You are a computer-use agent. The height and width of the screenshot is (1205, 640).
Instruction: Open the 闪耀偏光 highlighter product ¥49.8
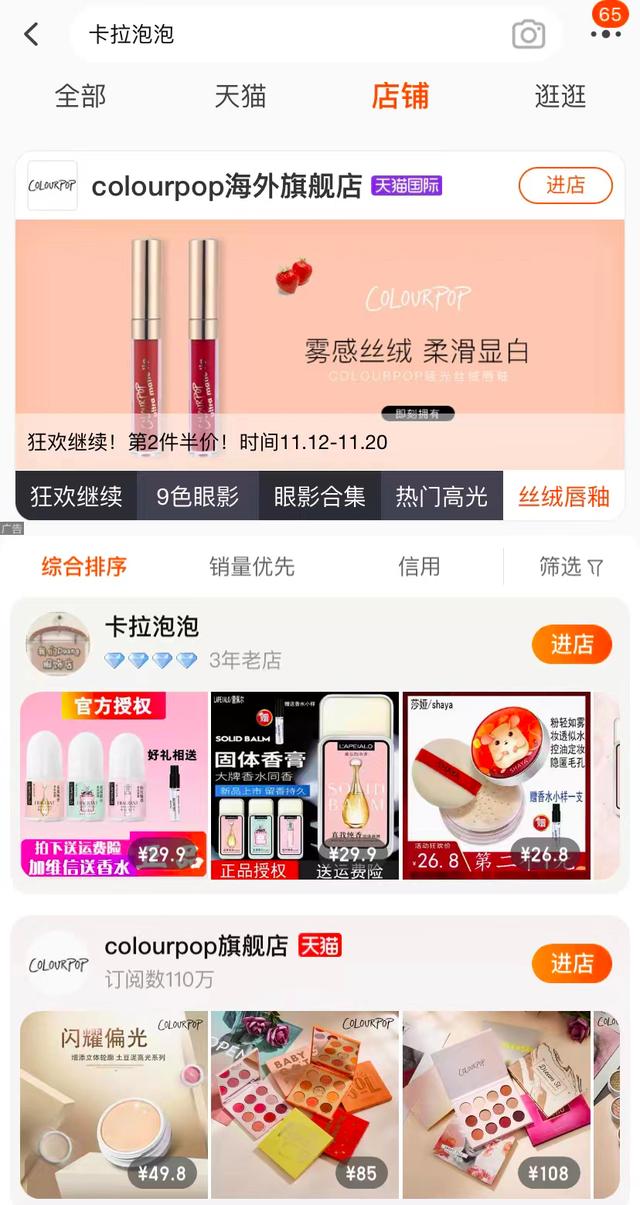[x=114, y=1104]
